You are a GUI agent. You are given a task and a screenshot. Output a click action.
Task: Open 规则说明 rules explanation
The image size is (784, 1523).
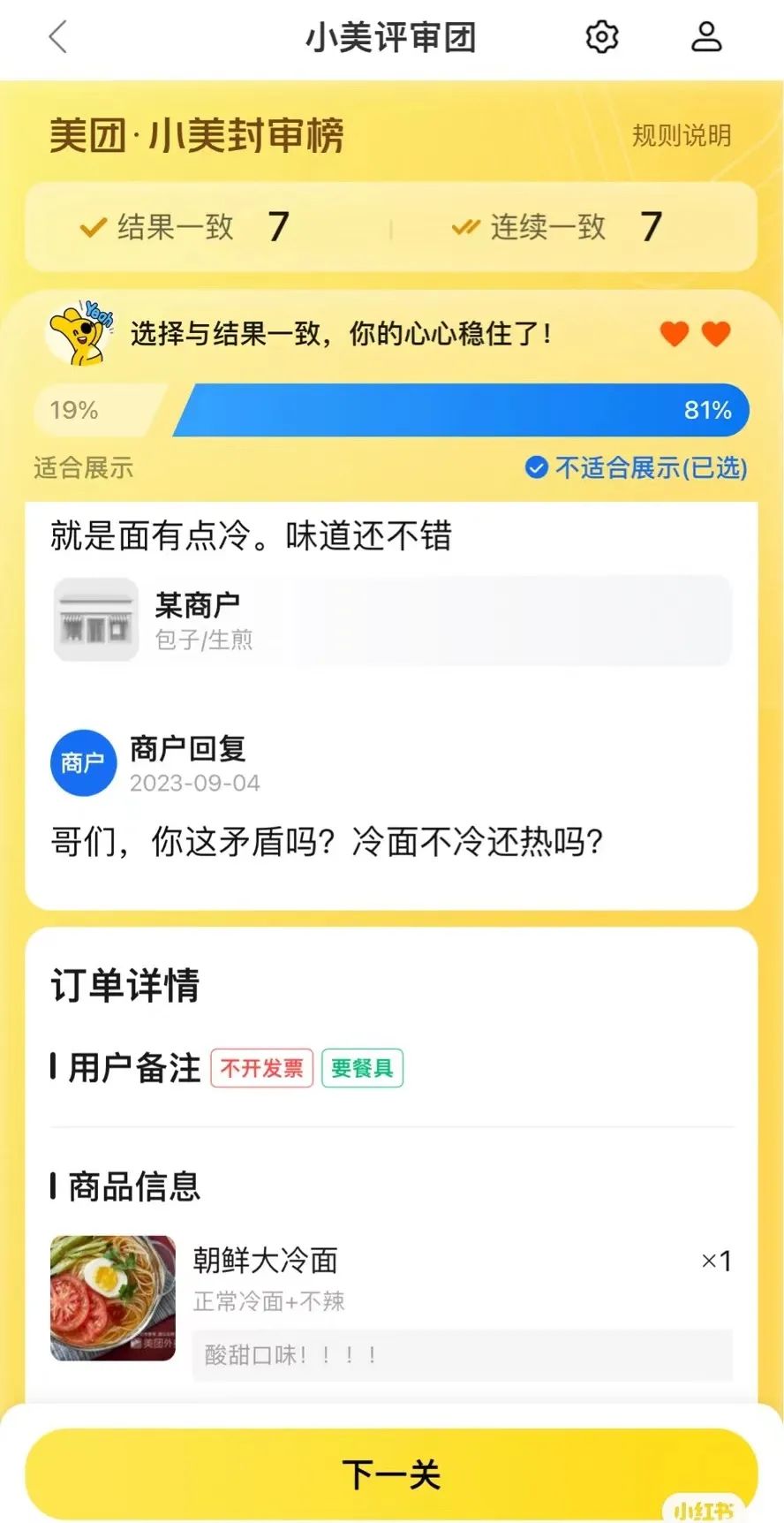tap(681, 135)
